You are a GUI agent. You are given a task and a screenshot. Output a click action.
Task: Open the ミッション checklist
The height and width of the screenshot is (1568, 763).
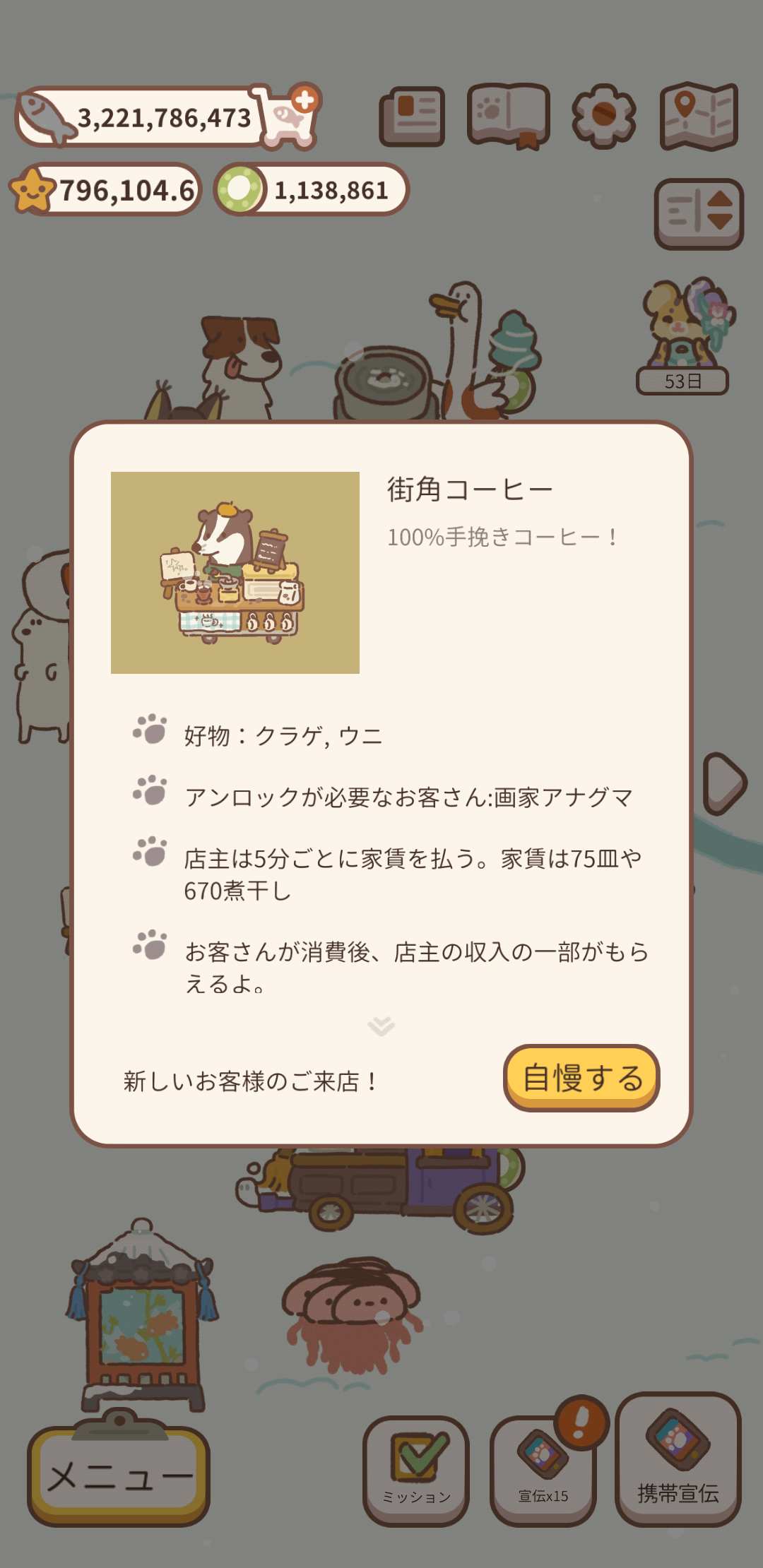pyautogui.click(x=416, y=1469)
